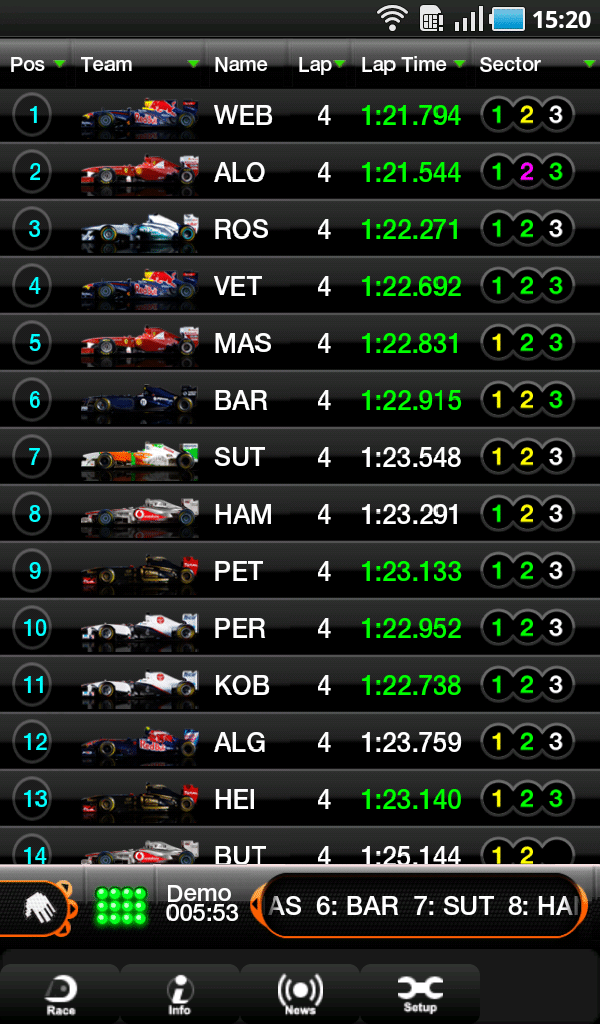Open the Pos column dropdown

click(x=36, y=64)
